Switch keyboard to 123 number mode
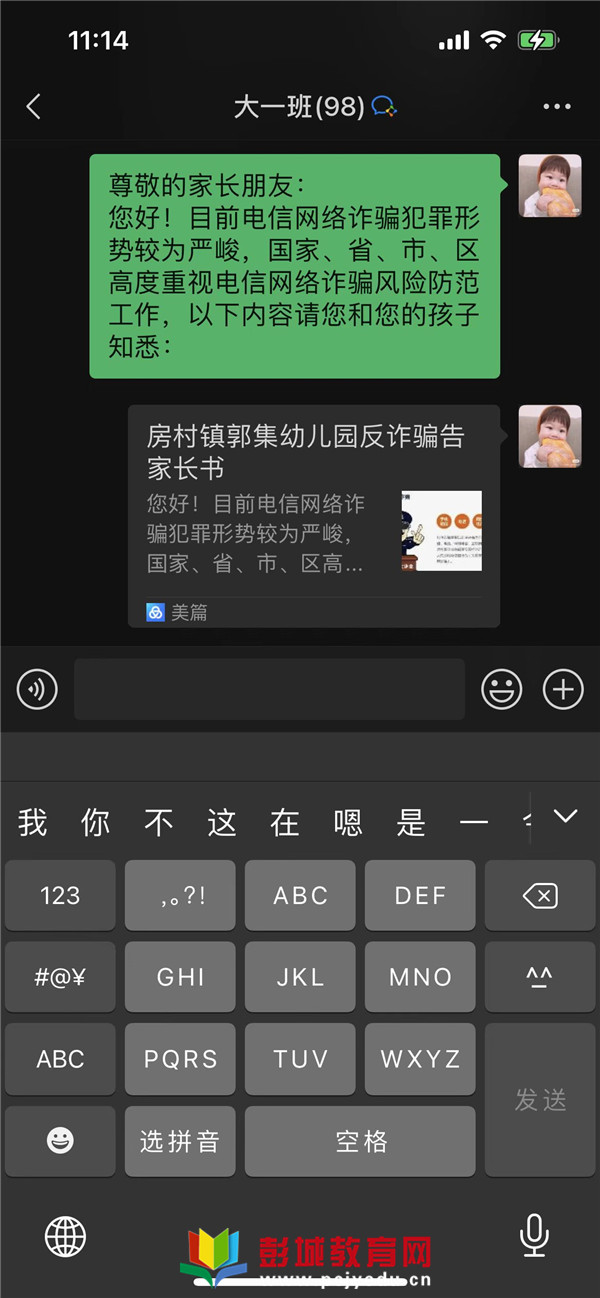The image size is (600, 1298). pyautogui.click(x=60, y=895)
